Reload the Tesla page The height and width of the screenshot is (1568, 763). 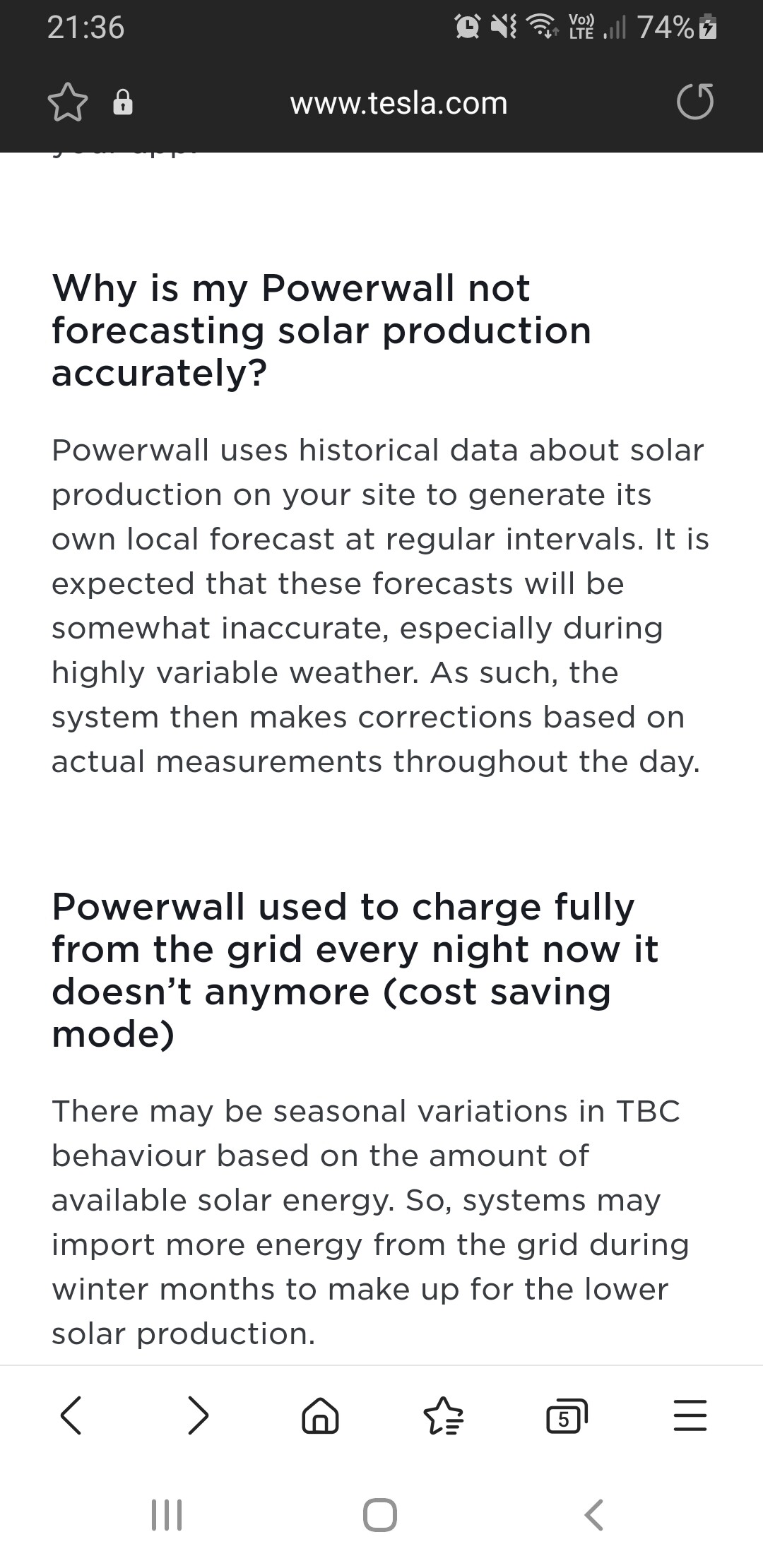click(x=695, y=102)
